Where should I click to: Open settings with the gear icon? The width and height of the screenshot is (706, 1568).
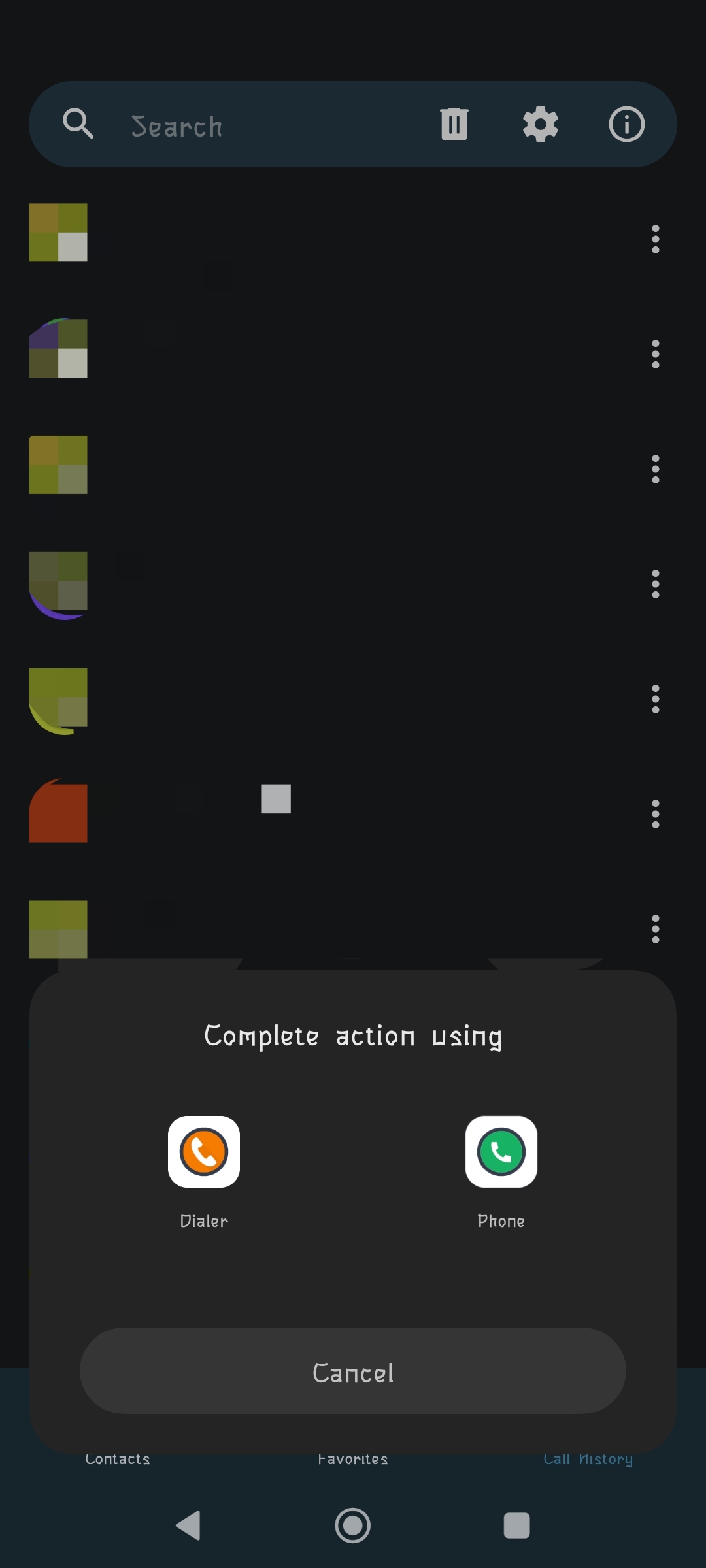541,124
